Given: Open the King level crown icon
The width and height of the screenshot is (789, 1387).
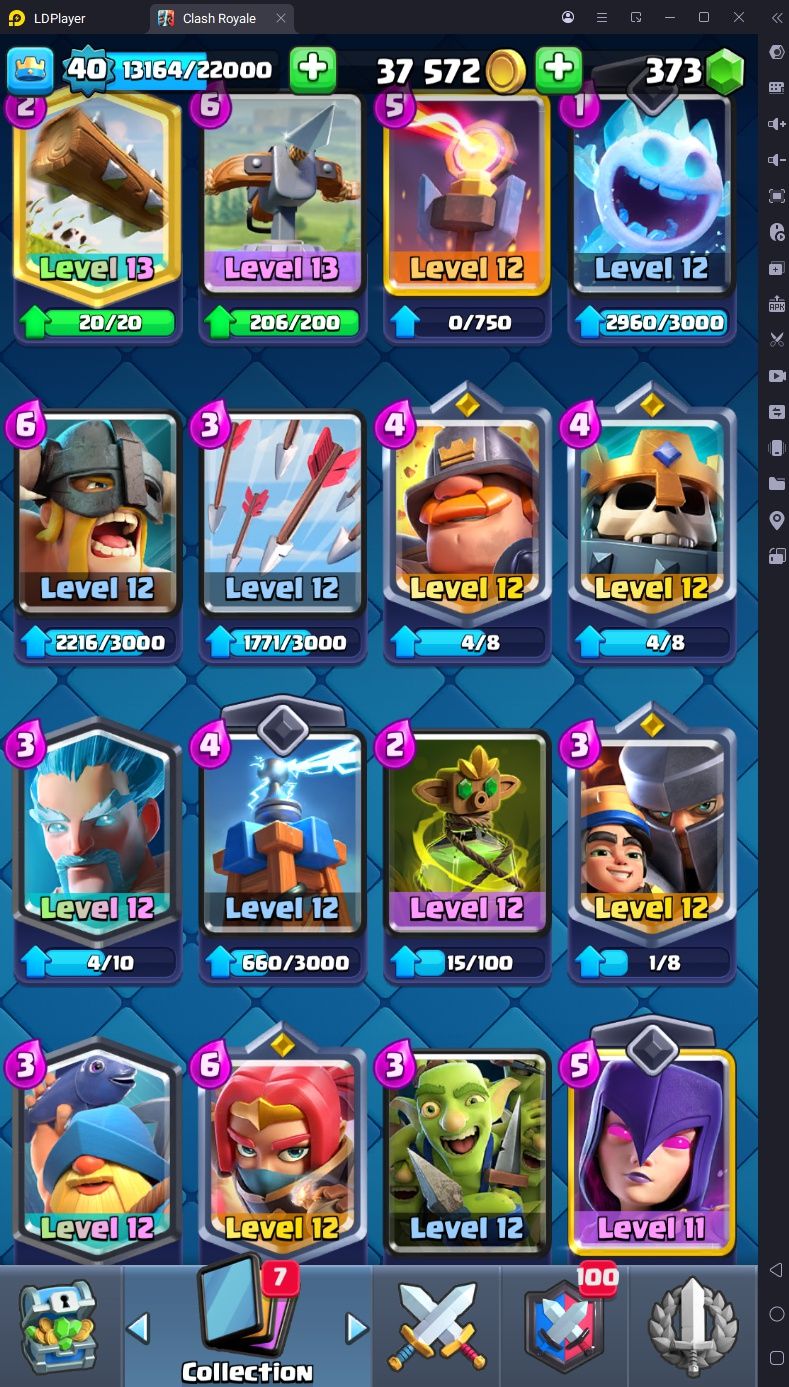Looking at the screenshot, I should point(31,69).
